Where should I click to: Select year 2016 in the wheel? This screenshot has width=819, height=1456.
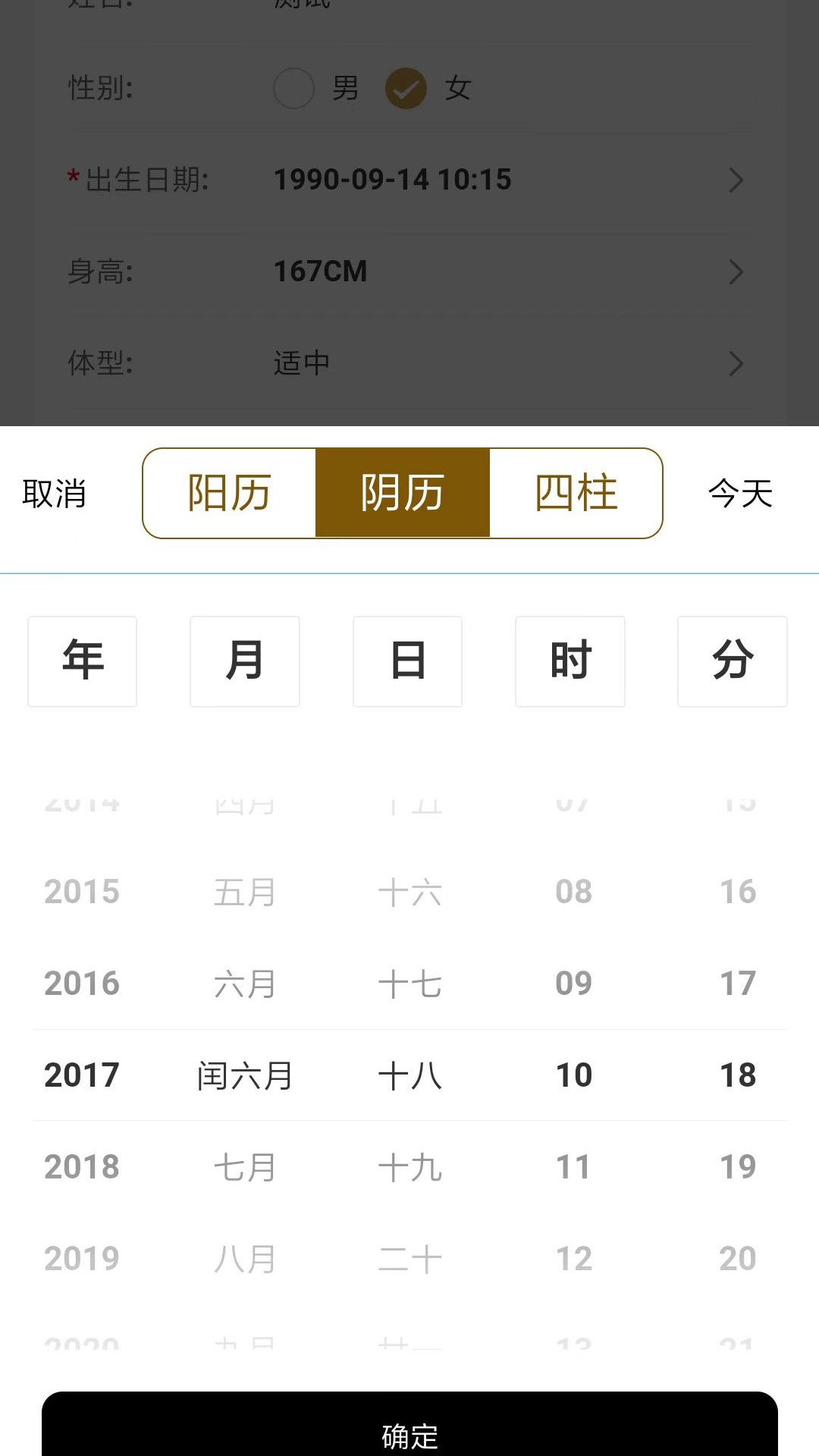click(x=82, y=984)
